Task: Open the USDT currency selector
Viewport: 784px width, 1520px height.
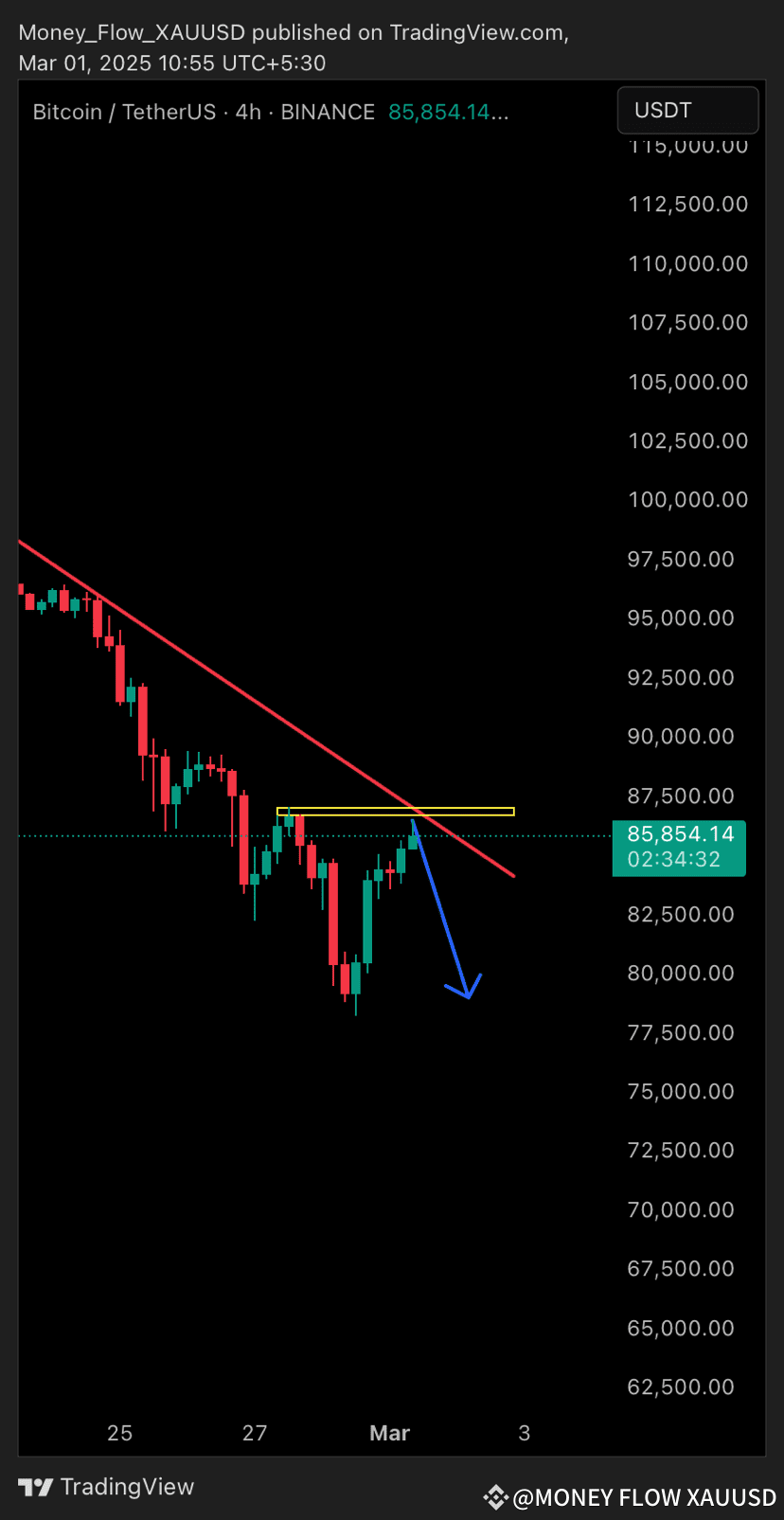Action: click(x=687, y=110)
